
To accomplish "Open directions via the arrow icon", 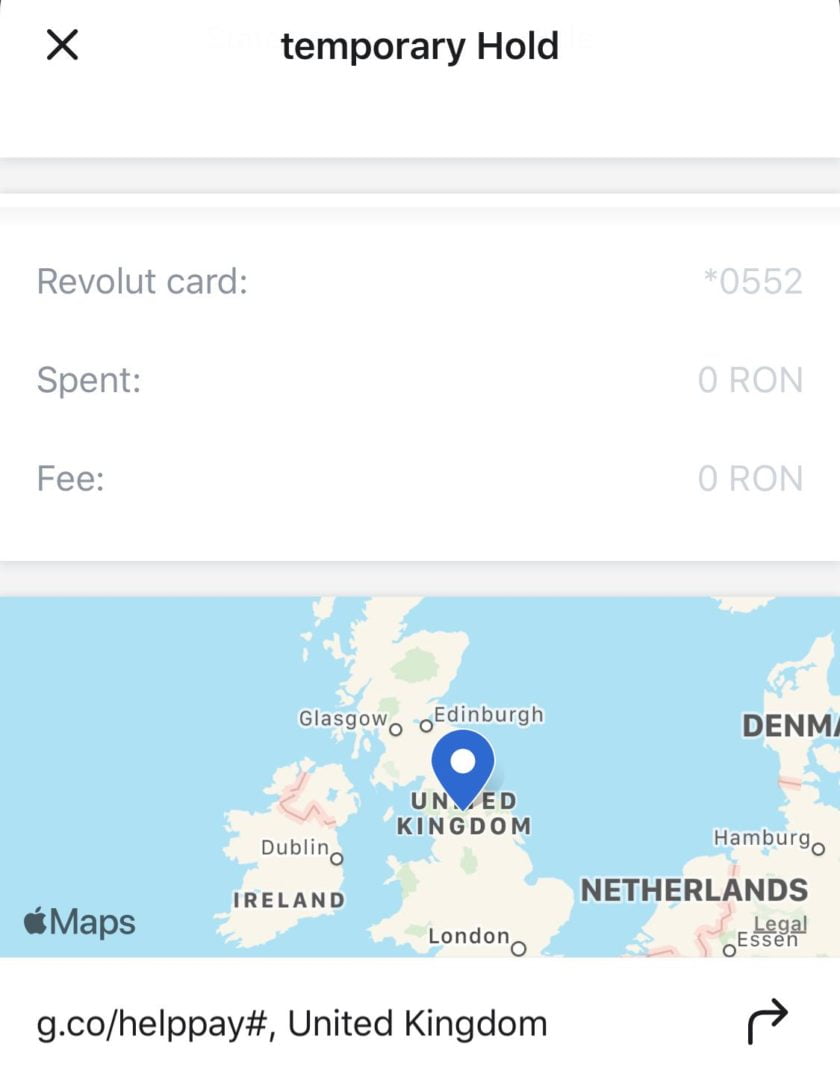I will click(x=767, y=1023).
